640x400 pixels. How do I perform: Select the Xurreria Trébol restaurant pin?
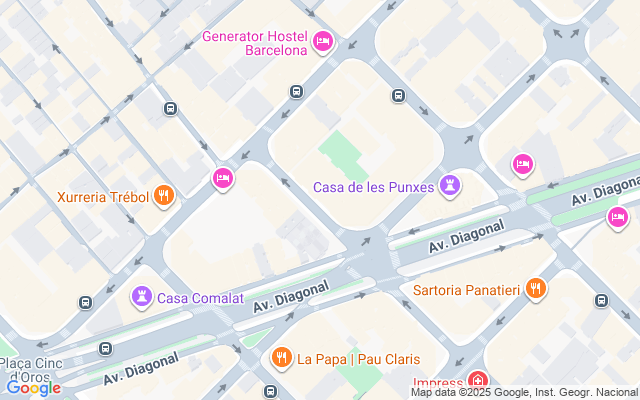tap(165, 196)
